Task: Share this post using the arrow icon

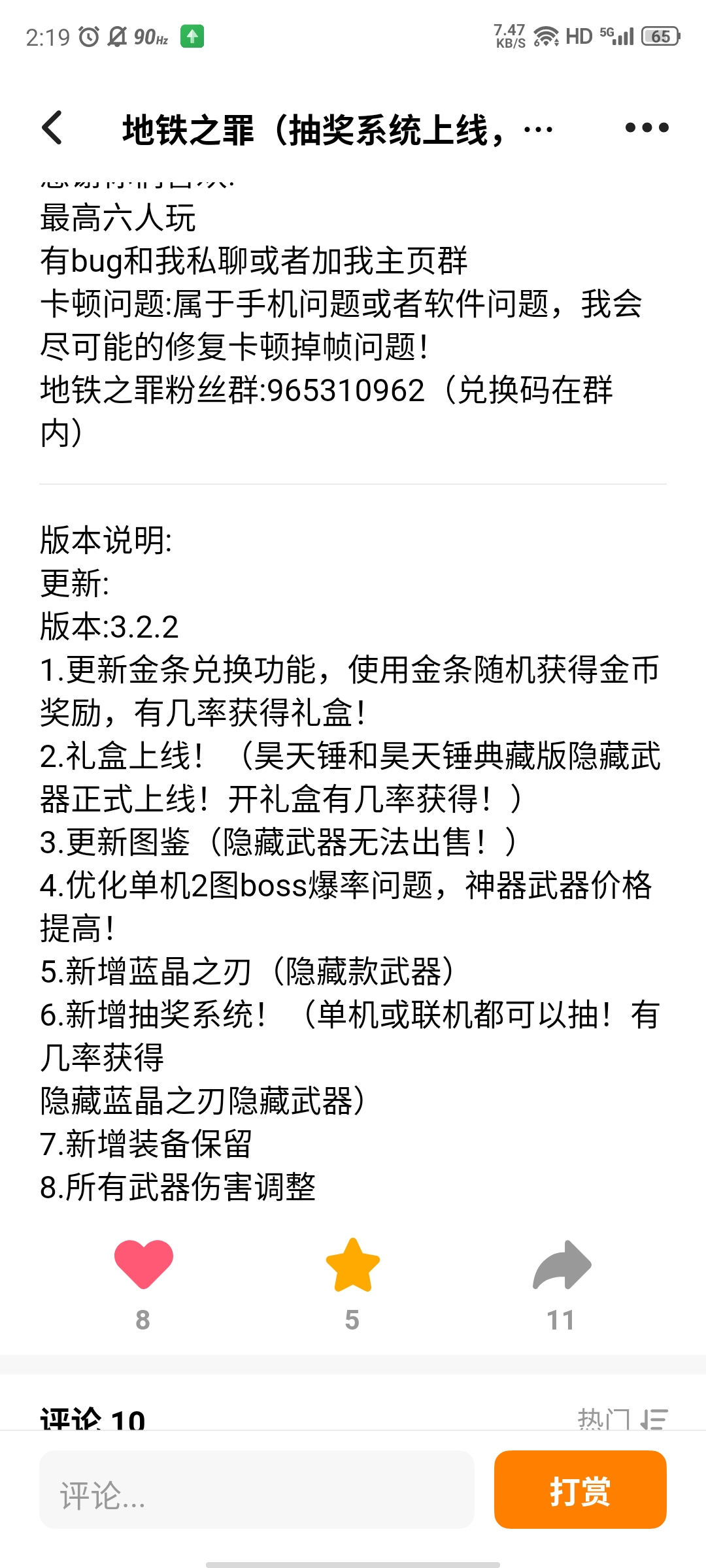Action: (562, 1266)
